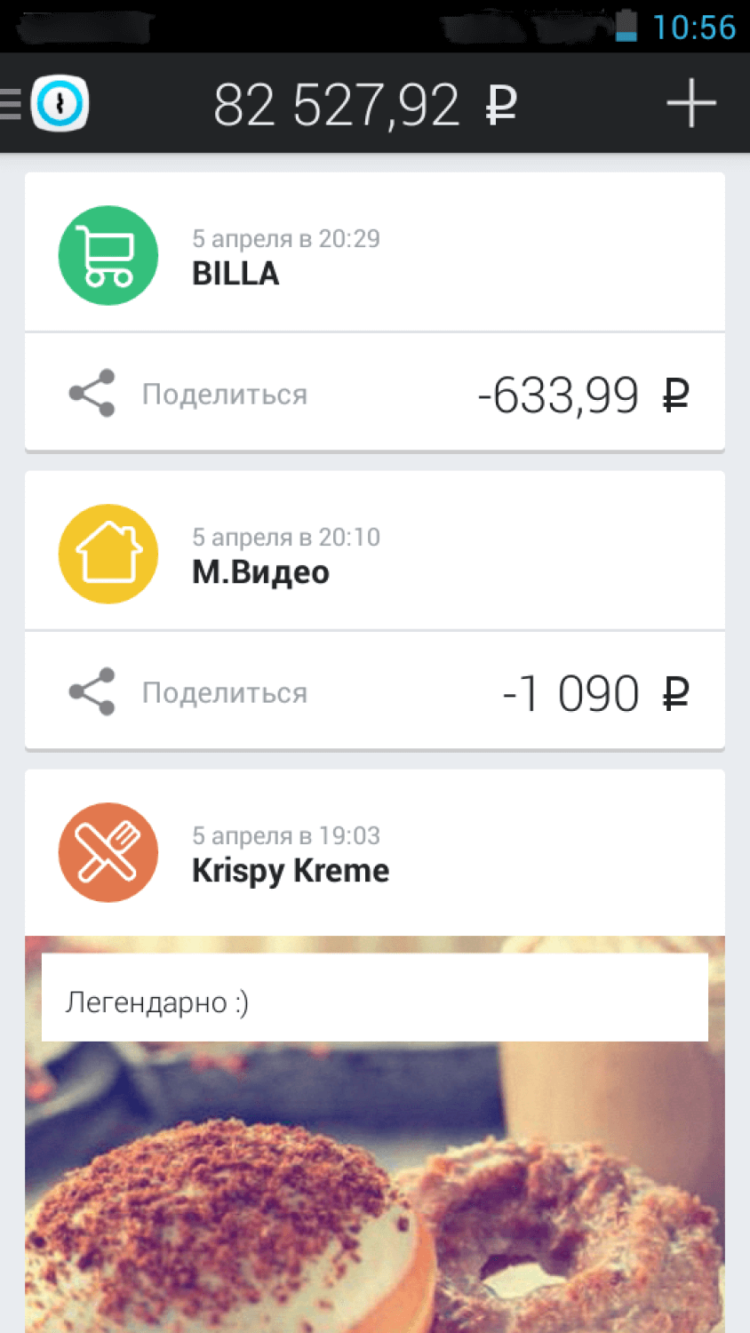The image size is (750, 1333).
Task: Tap the app logo icon in the top bar
Action: [60, 103]
